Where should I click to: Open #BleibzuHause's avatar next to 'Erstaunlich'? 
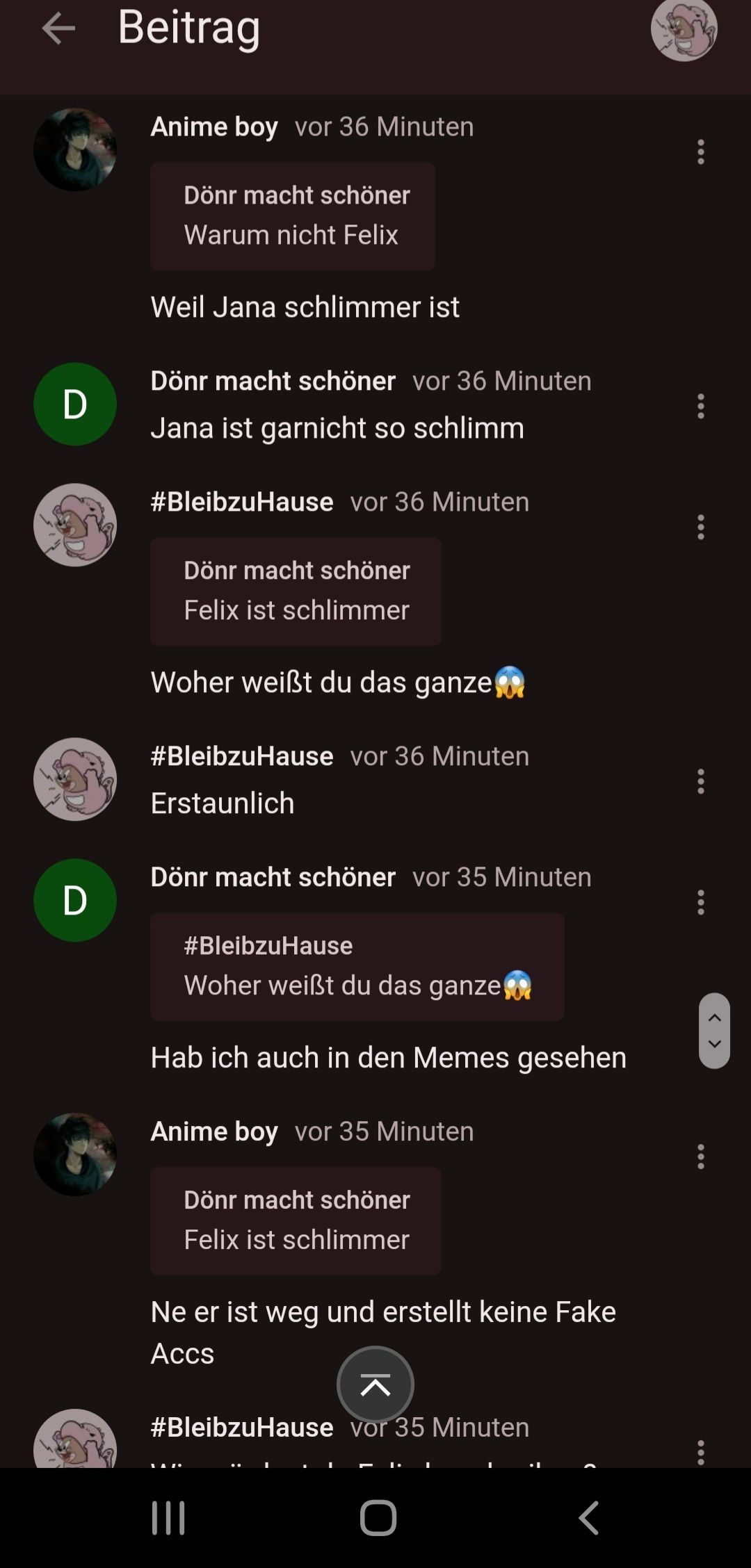[x=75, y=779]
